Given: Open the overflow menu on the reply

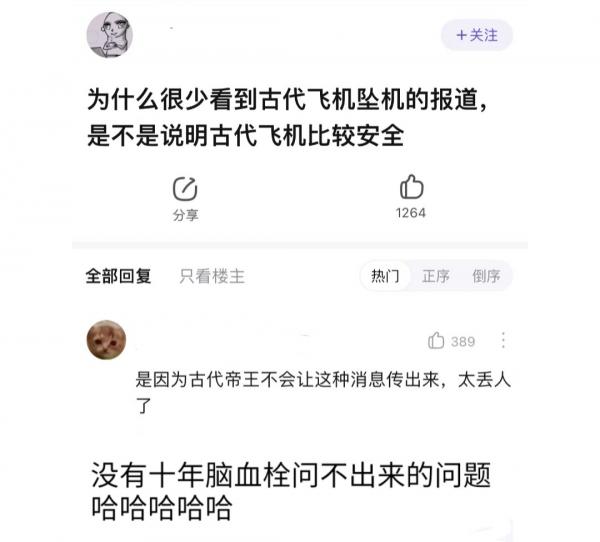Looking at the screenshot, I should tap(503, 341).
